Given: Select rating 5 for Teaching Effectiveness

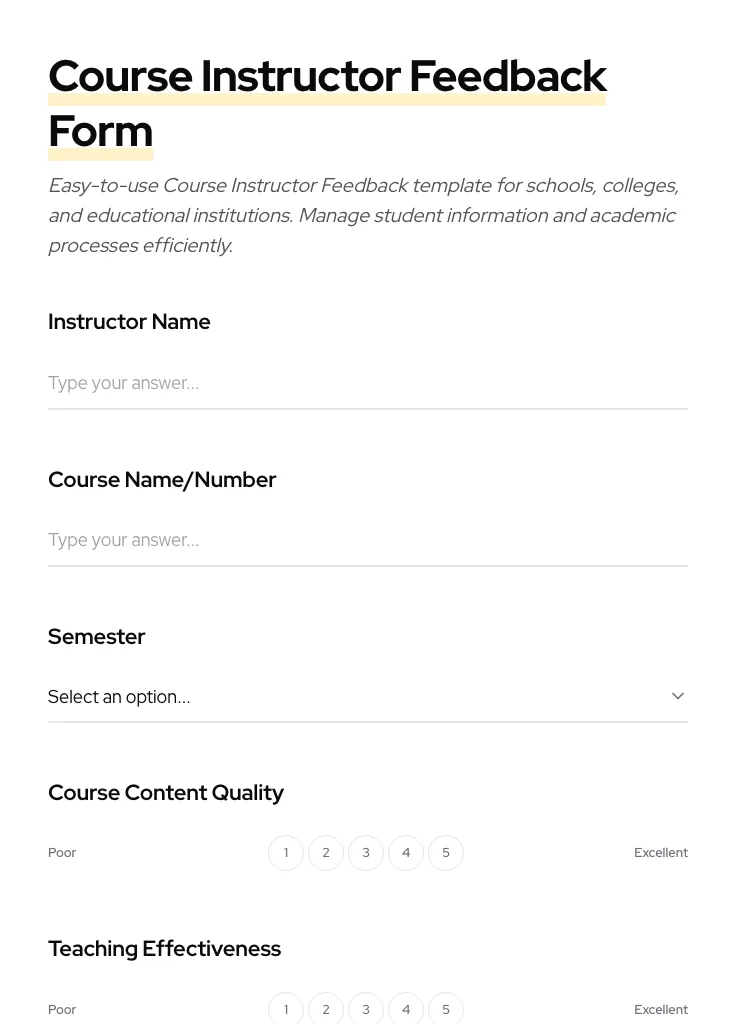Looking at the screenshot, I should pos(446,1009).
